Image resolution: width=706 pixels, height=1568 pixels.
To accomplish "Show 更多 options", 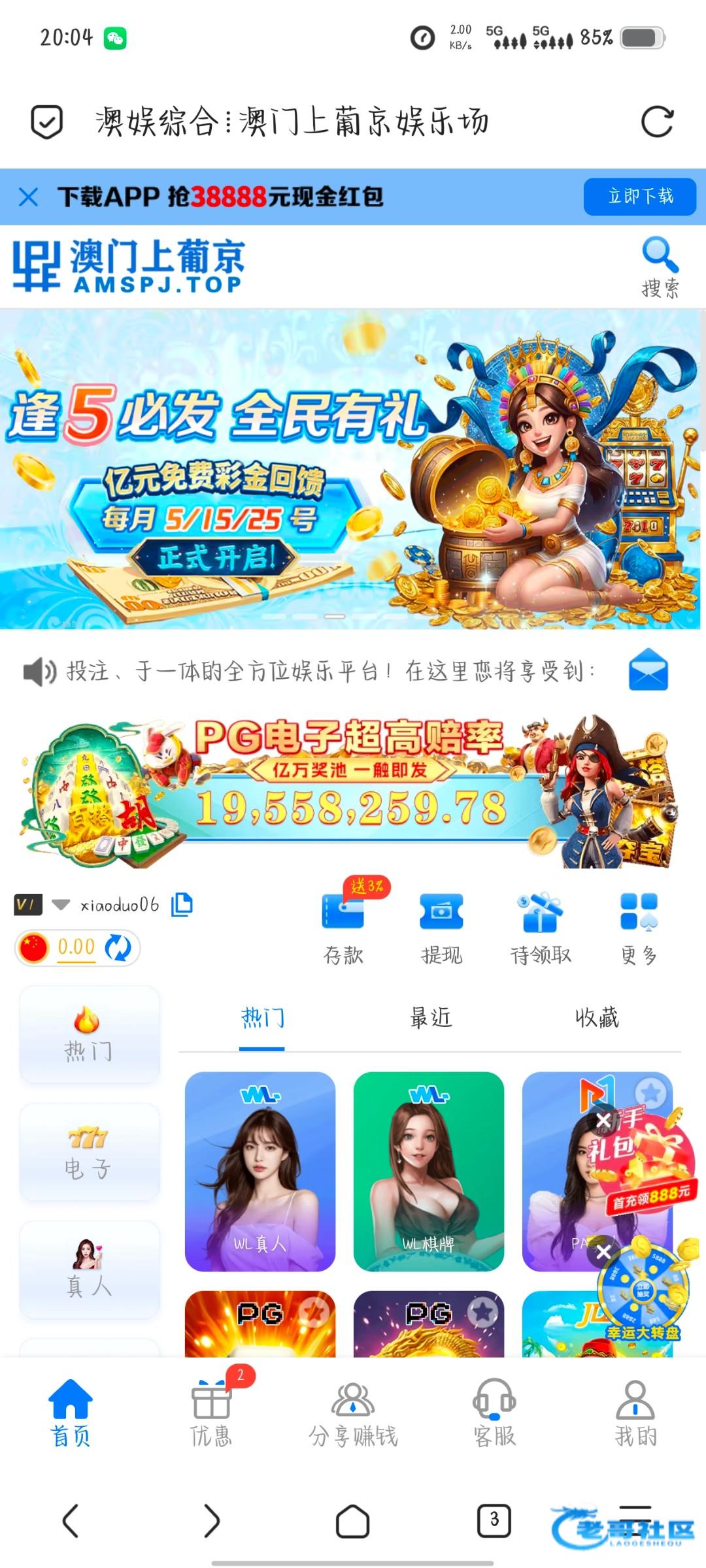I will click(x=639, y=925).
